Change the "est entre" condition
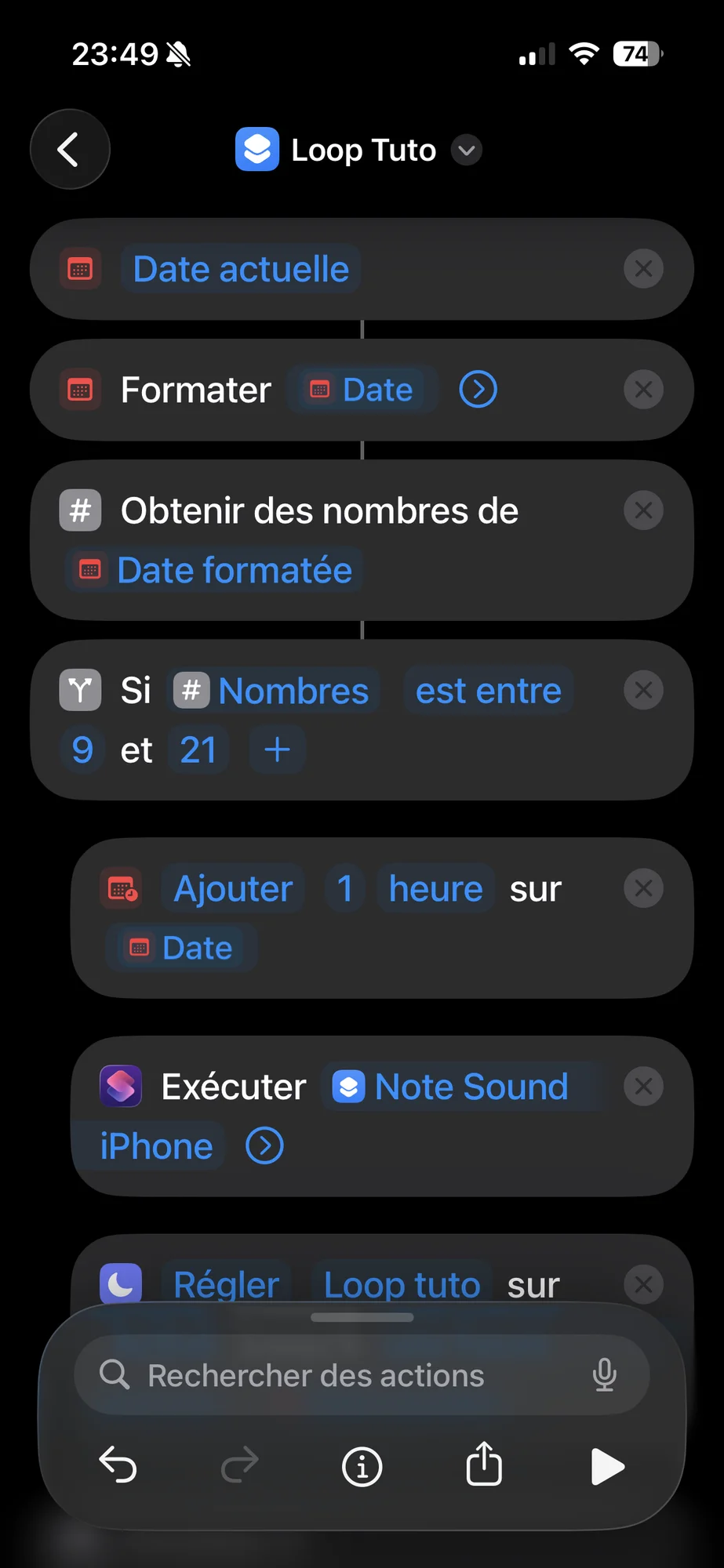The height and width of the screenshot is (1568, 724). click(488, 691)
